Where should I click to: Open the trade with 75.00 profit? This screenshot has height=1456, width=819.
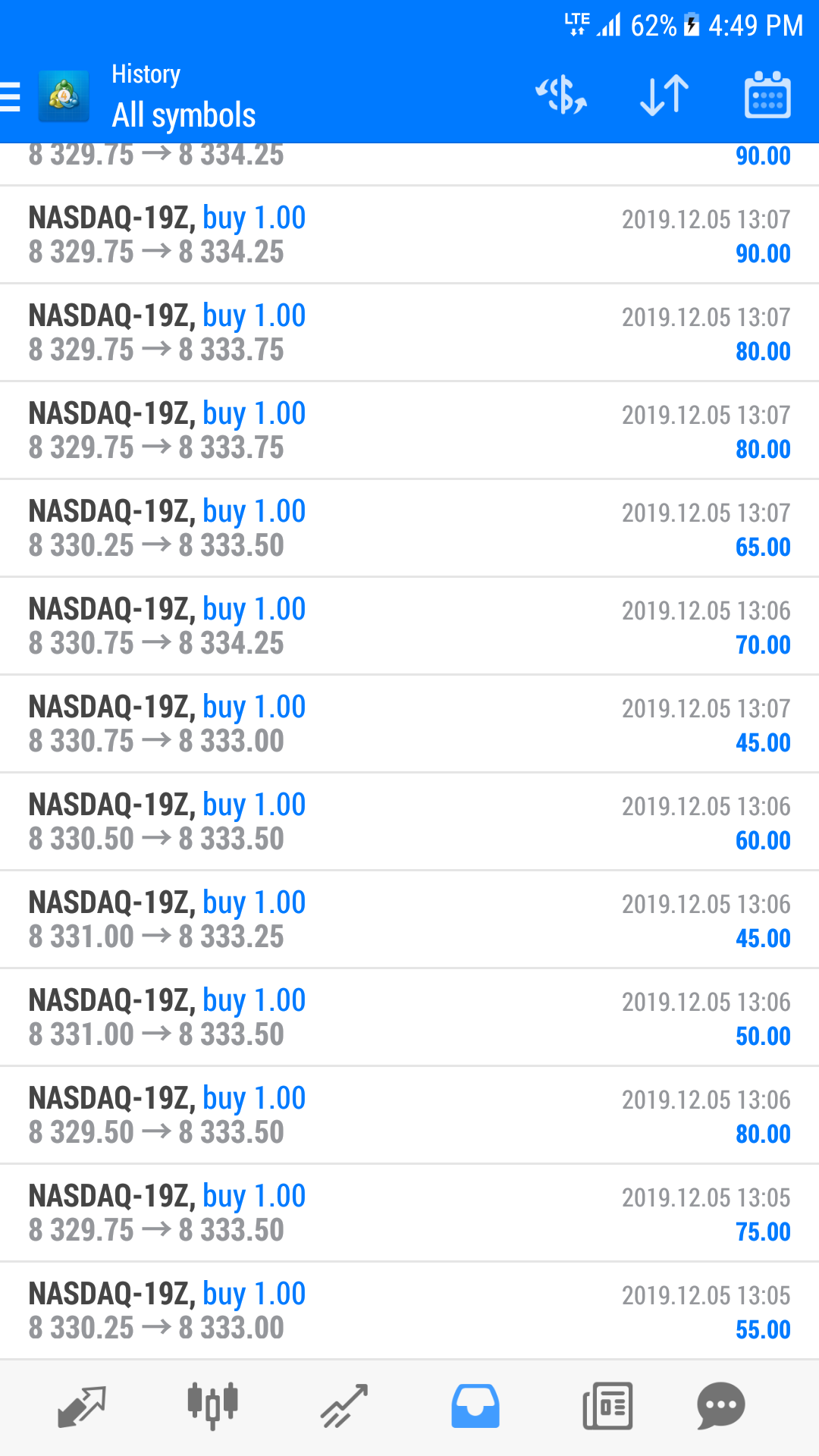(x=409, y=1213)
